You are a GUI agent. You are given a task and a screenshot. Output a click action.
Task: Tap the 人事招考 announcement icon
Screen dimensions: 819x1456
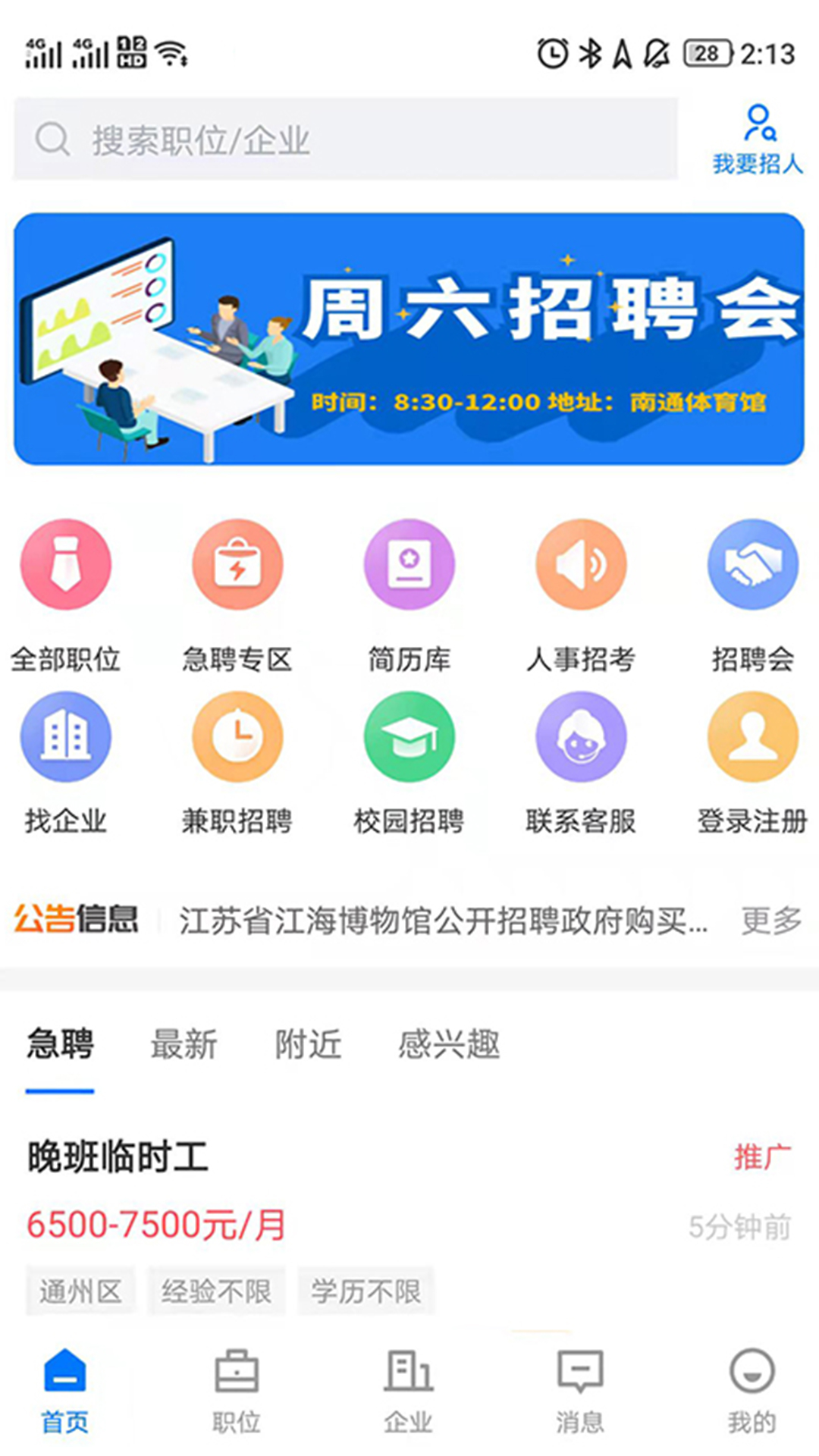[x=580, y=565]
